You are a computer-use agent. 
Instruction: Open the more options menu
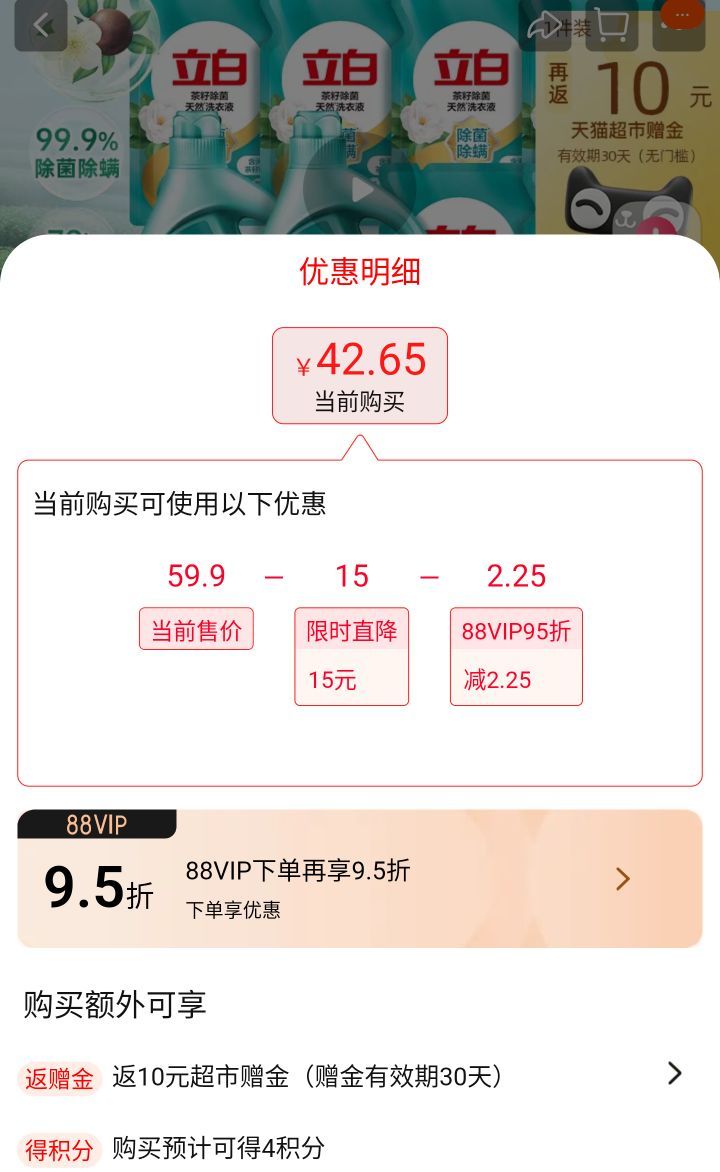679,24
